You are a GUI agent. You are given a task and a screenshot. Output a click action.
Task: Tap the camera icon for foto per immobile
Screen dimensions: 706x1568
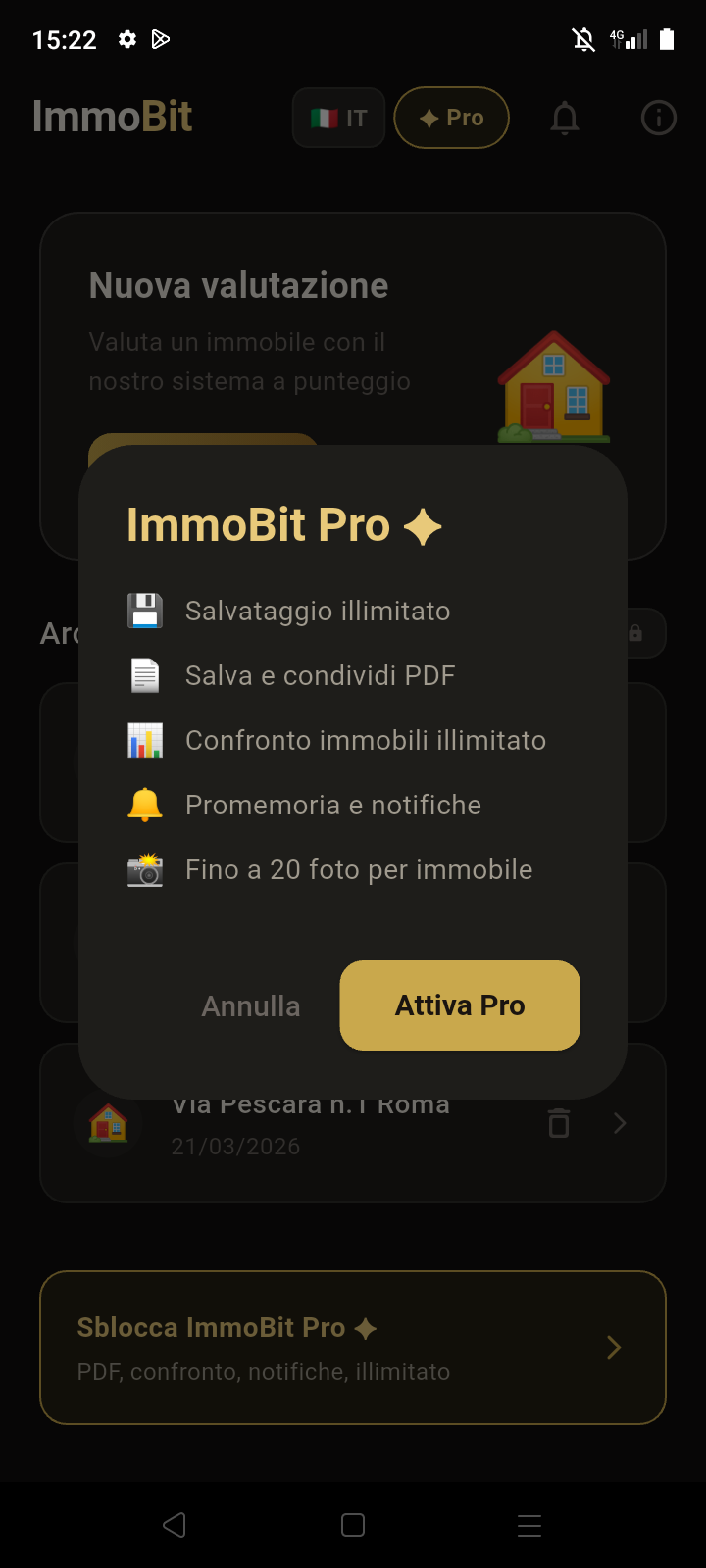coord(144,869)
